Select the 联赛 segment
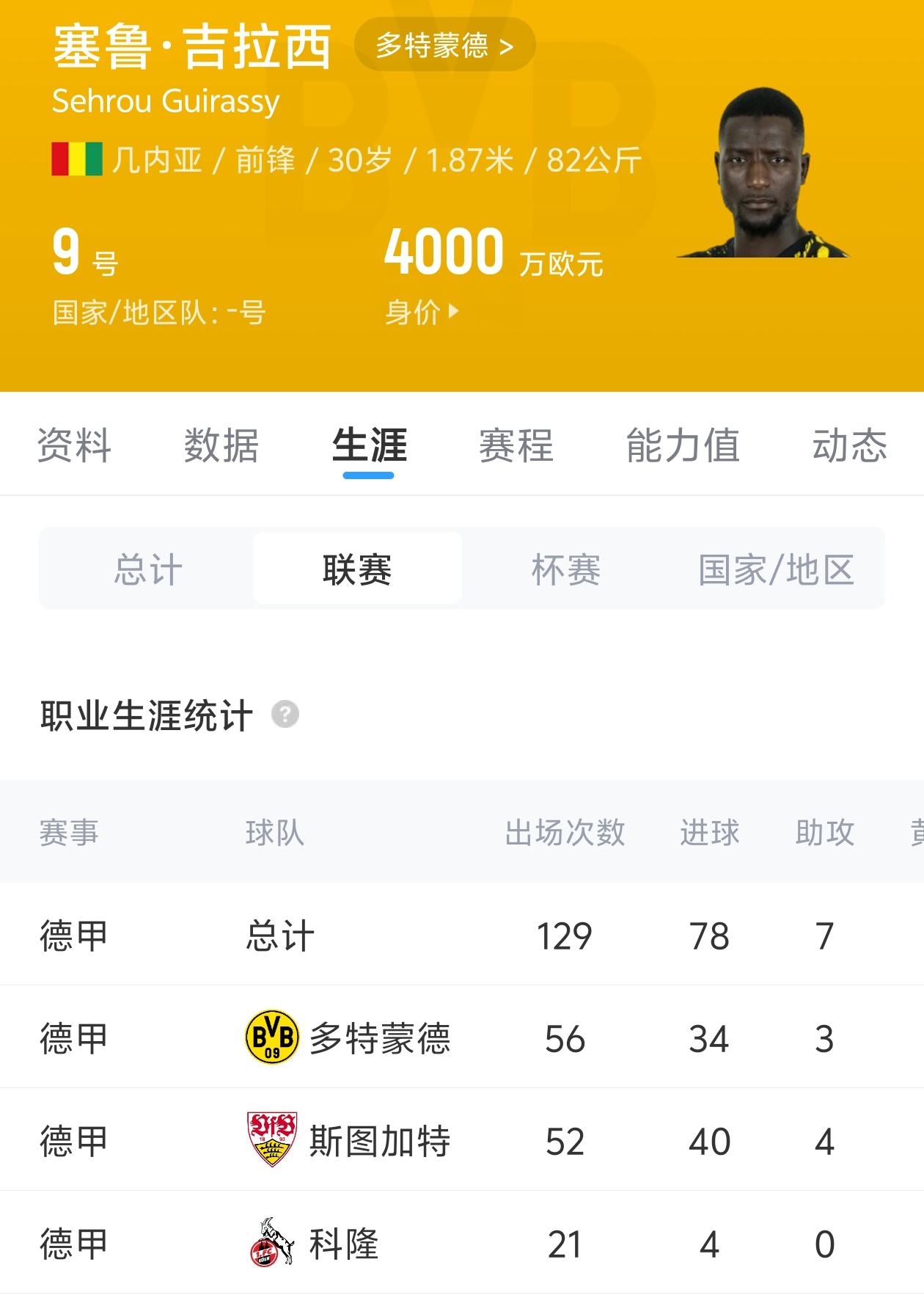924x1295 pixels. coord(357,569)
